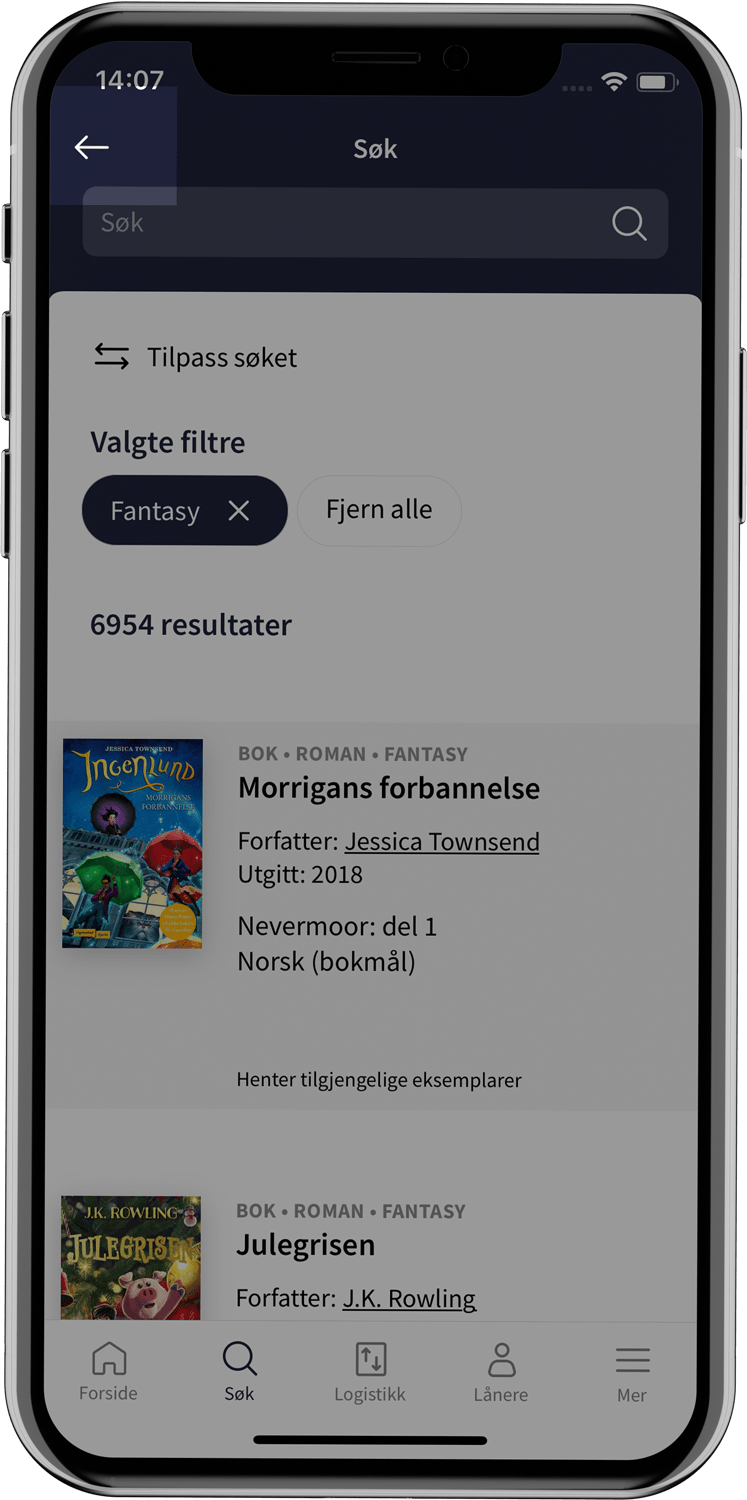This screenshot has height=1500, width=747.
Task: Switch to the Logistikk tab
Action: tap(370, 1372)
